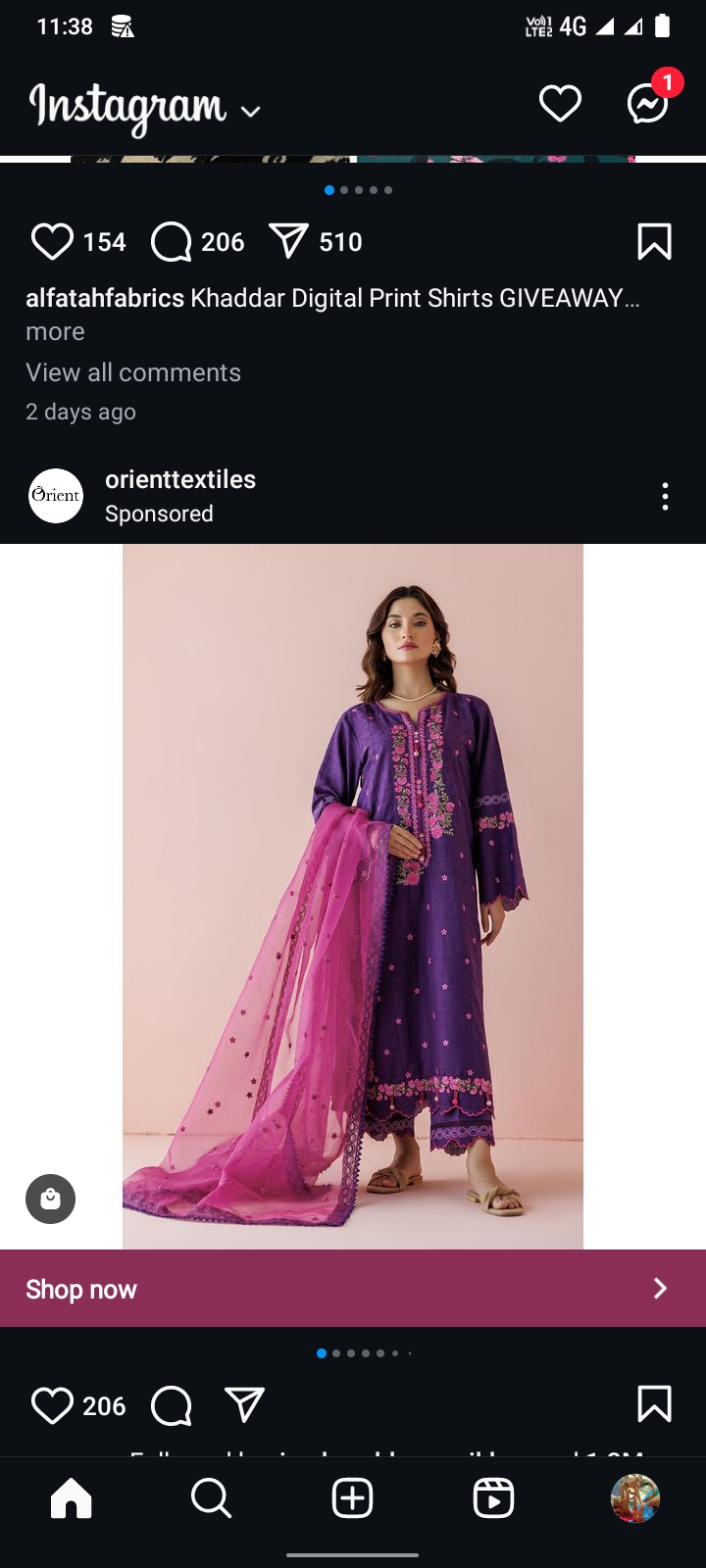Open notifications heart icon in header
This screenshot has height=1568, width=706.
coord(560,103)
